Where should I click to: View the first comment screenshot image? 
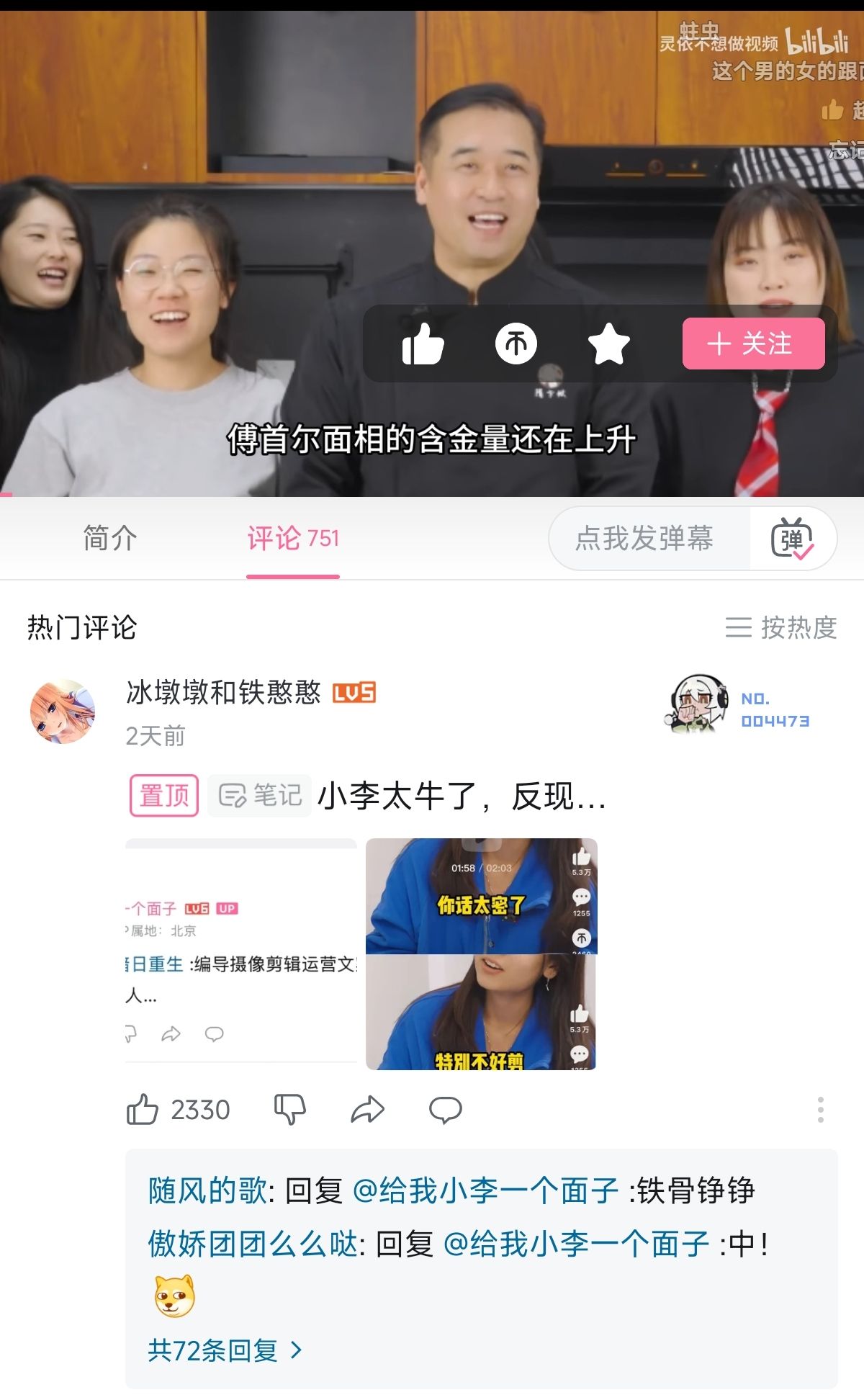tap(241, 954)
